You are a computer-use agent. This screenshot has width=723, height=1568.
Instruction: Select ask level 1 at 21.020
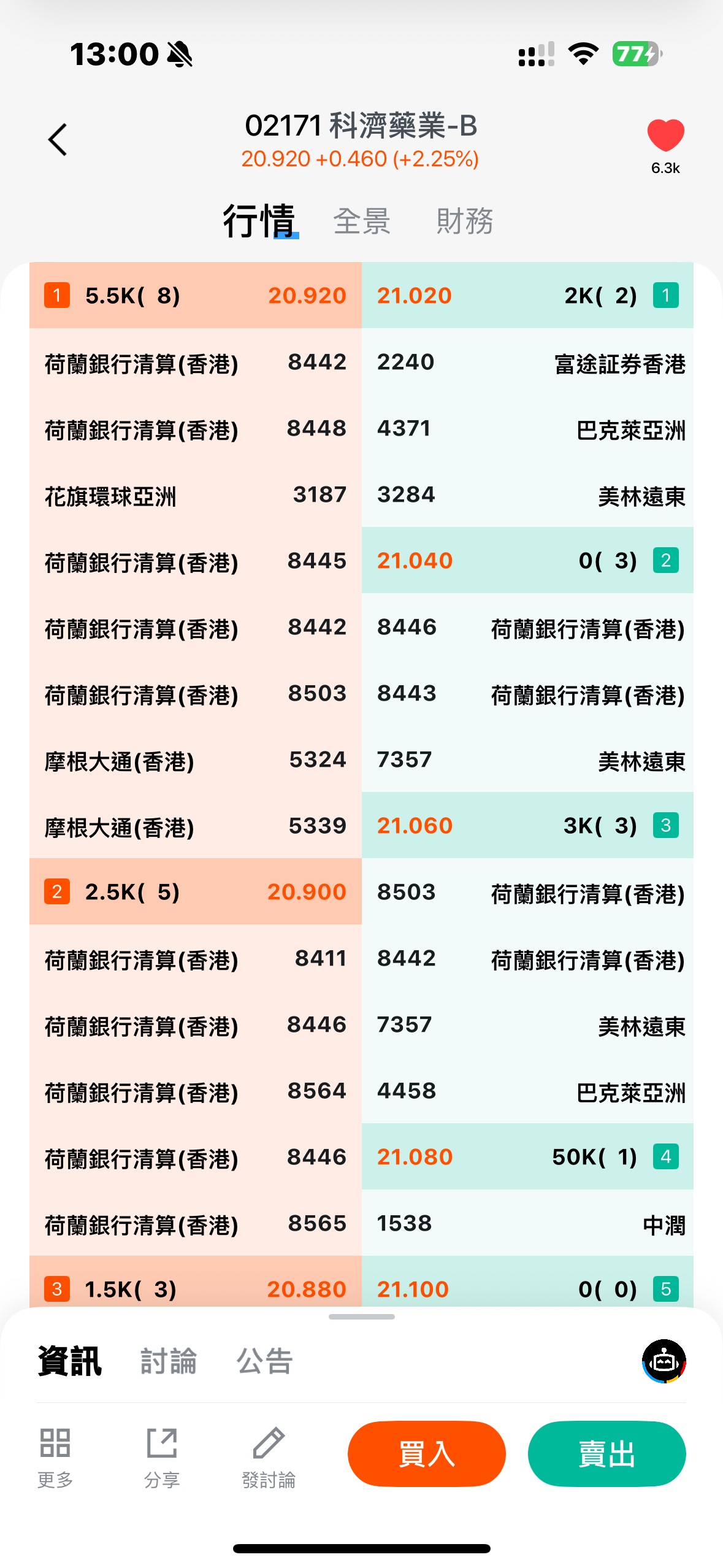527,296
